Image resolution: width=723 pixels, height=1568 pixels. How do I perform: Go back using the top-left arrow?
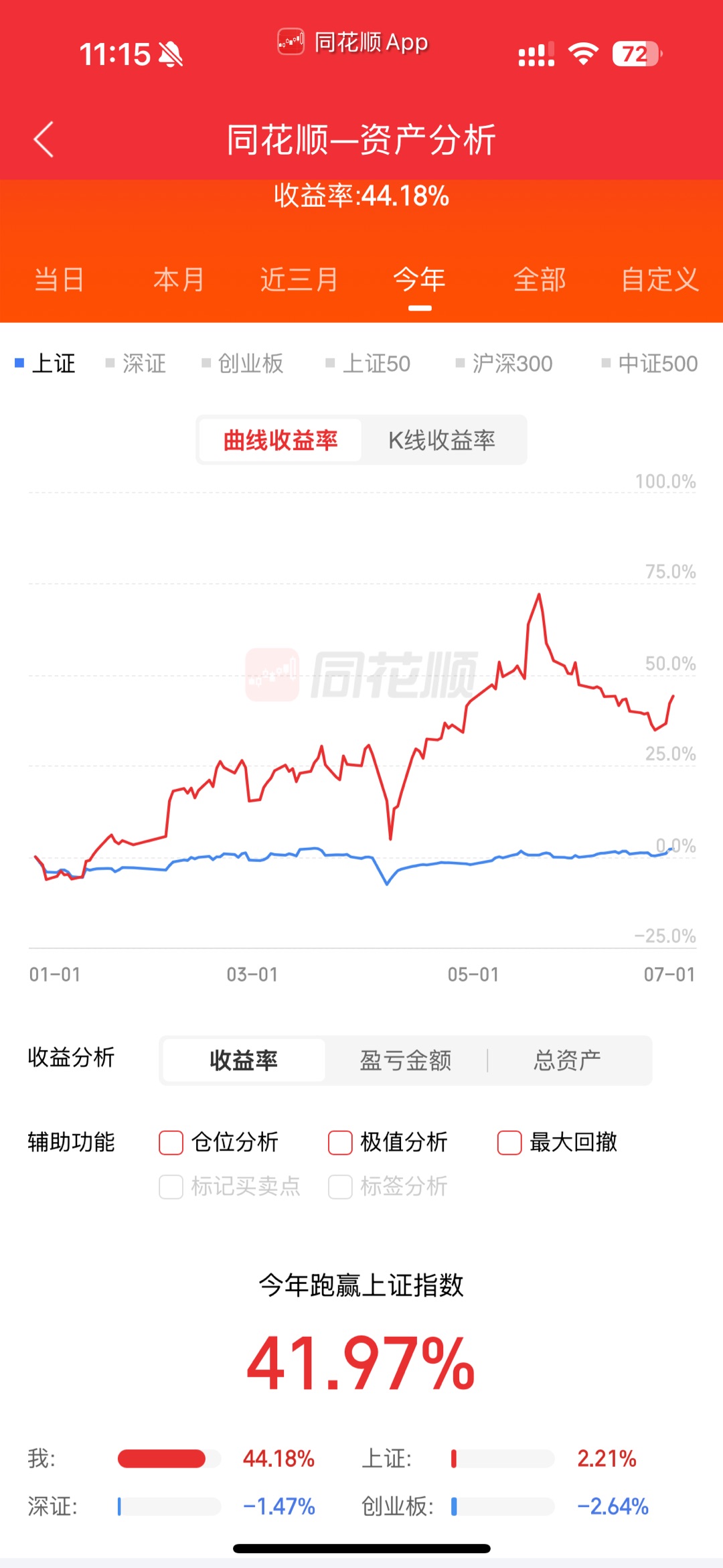click(x=44, y=140)
